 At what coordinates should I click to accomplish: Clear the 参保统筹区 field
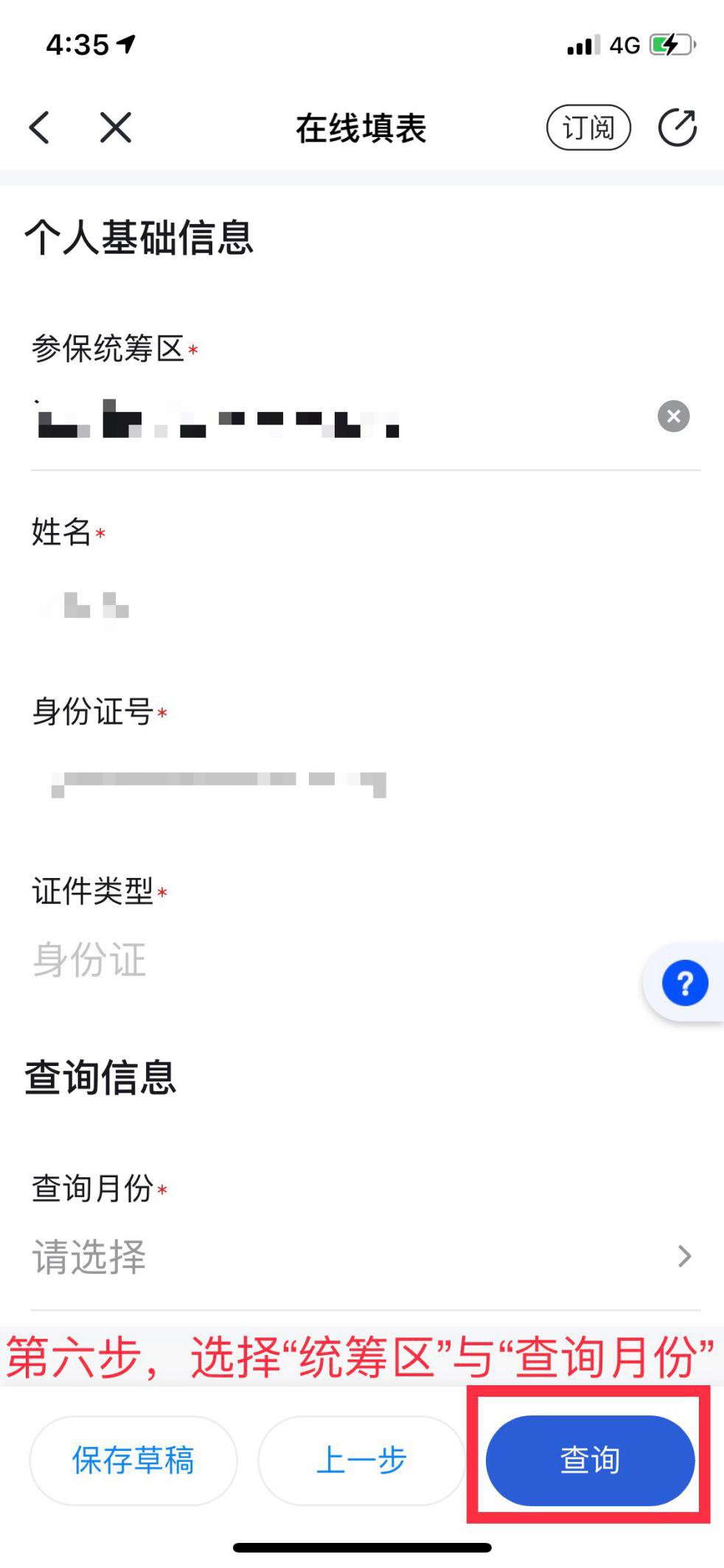click(673, 417)
